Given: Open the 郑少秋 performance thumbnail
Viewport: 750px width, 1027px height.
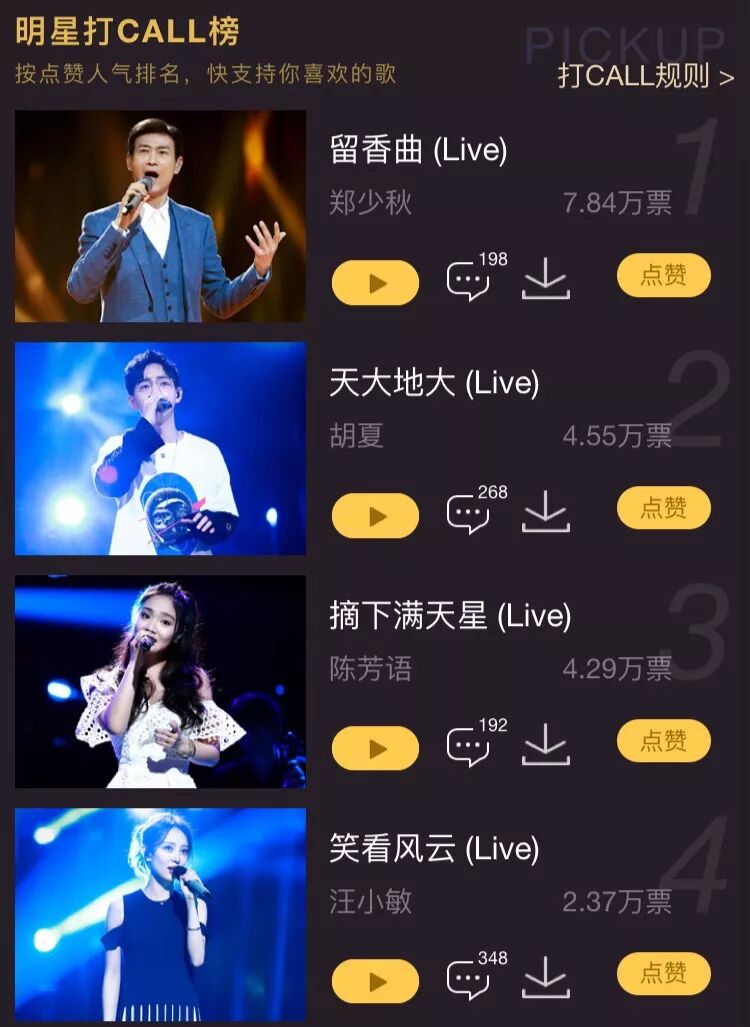Looking at the screenshot, I should [160, 216].
